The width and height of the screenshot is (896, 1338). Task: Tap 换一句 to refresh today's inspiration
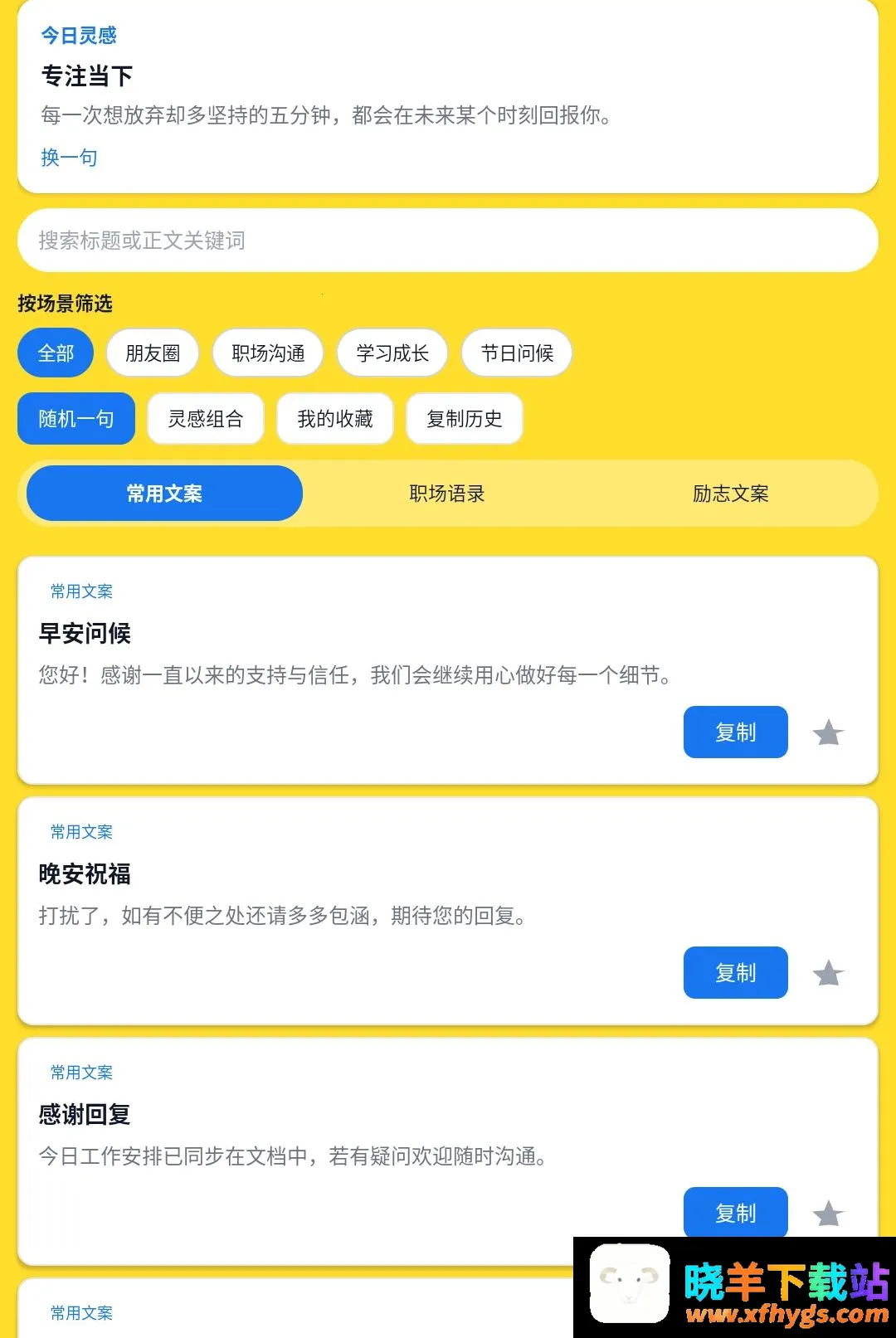click(70, 158)
